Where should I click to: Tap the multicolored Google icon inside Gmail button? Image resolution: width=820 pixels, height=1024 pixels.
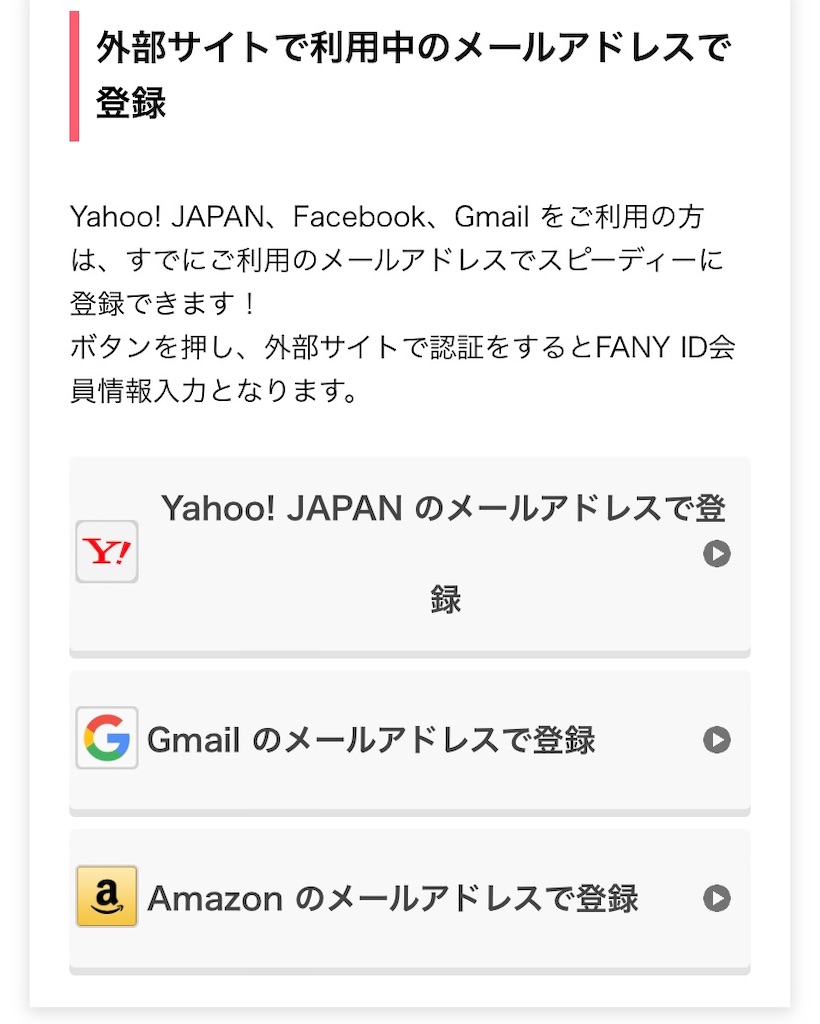tap(106, 740)
